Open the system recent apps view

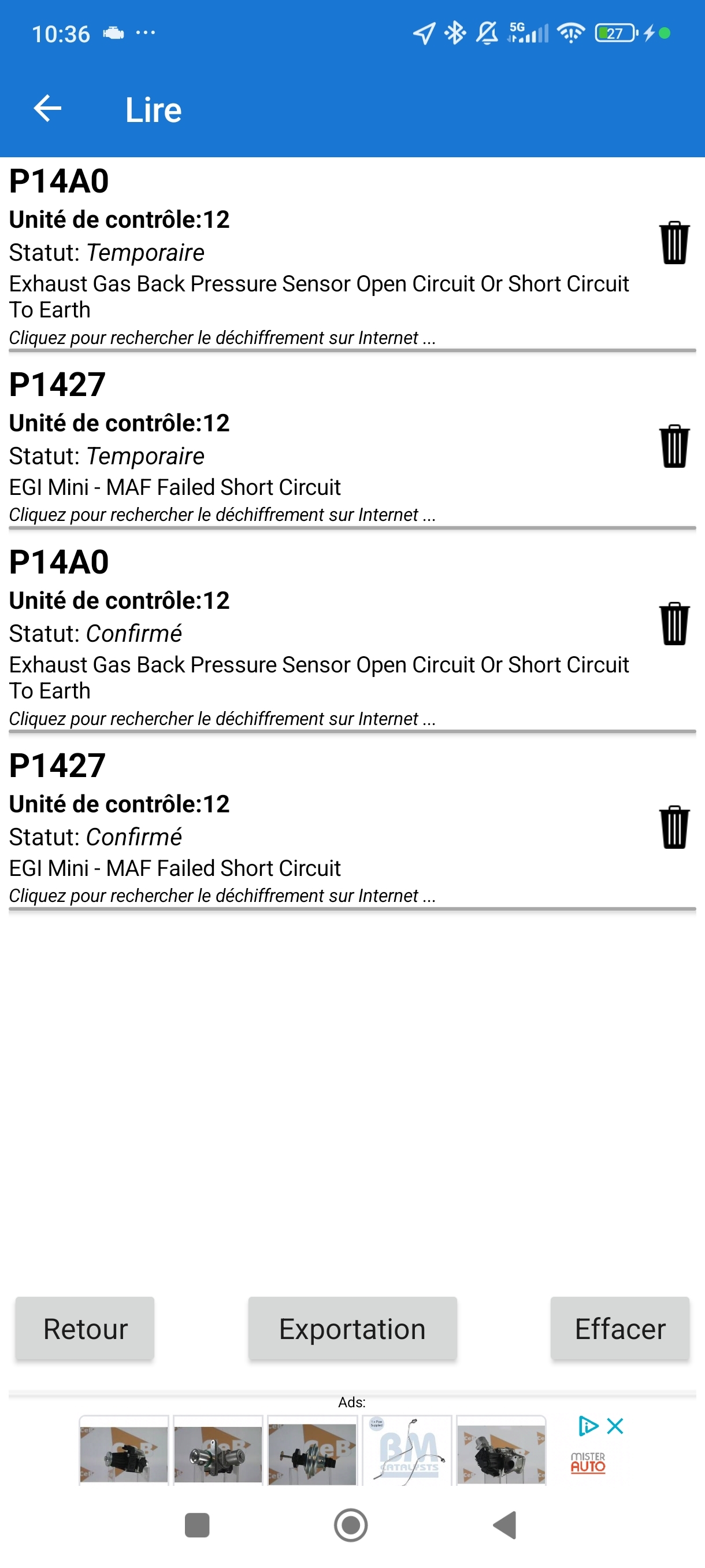point(197,1525)
